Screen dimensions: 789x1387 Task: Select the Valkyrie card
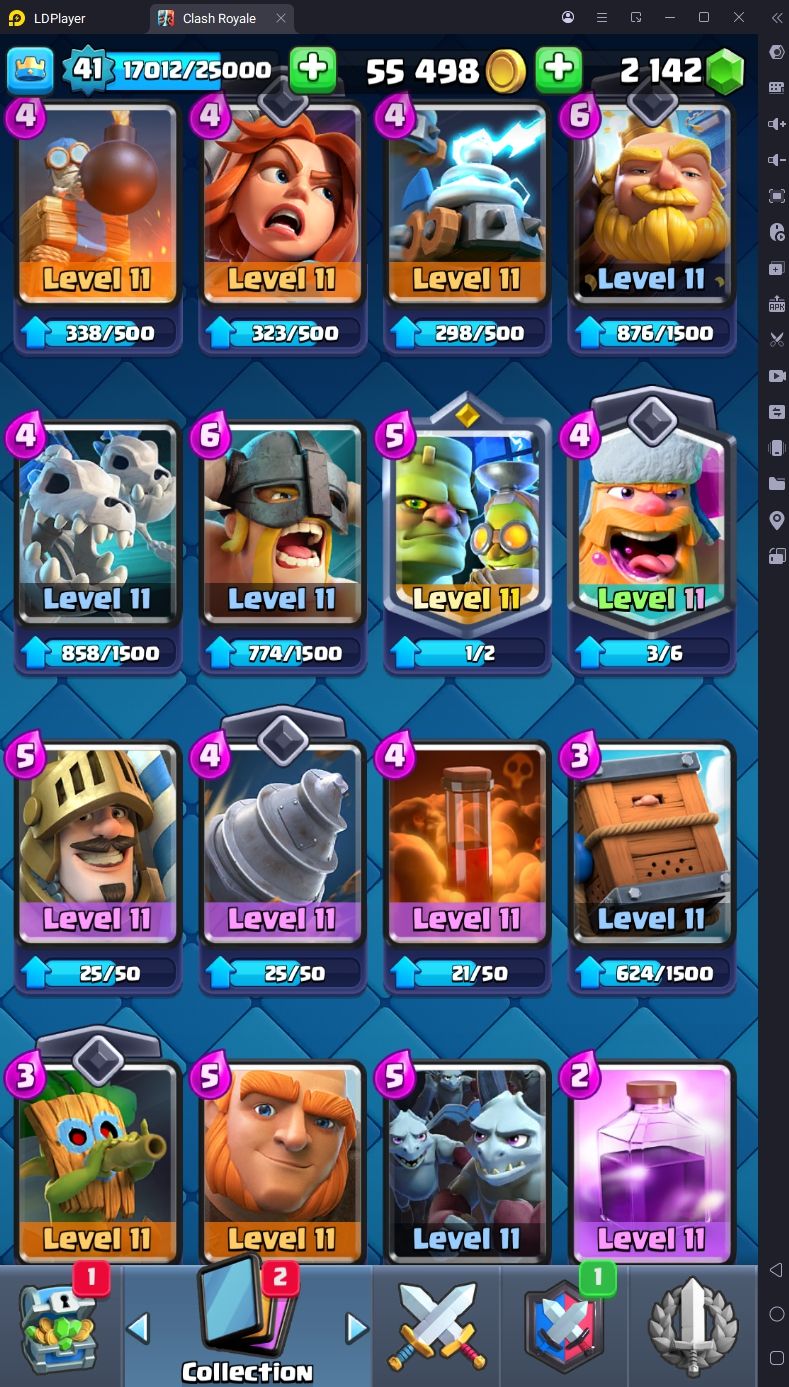point(282,205)
